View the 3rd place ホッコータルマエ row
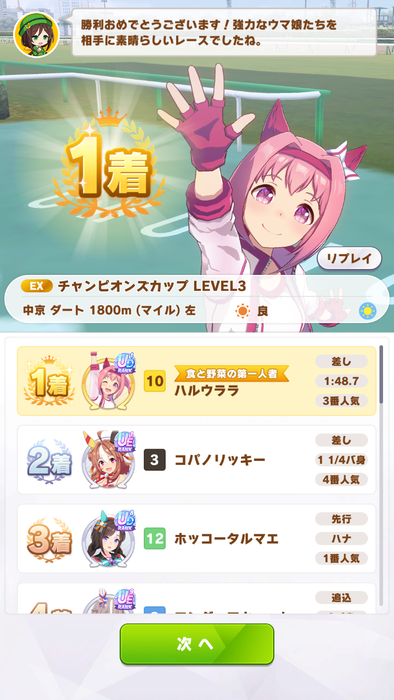The width and height of the screenshot is (394, 700). click(196, 538)
